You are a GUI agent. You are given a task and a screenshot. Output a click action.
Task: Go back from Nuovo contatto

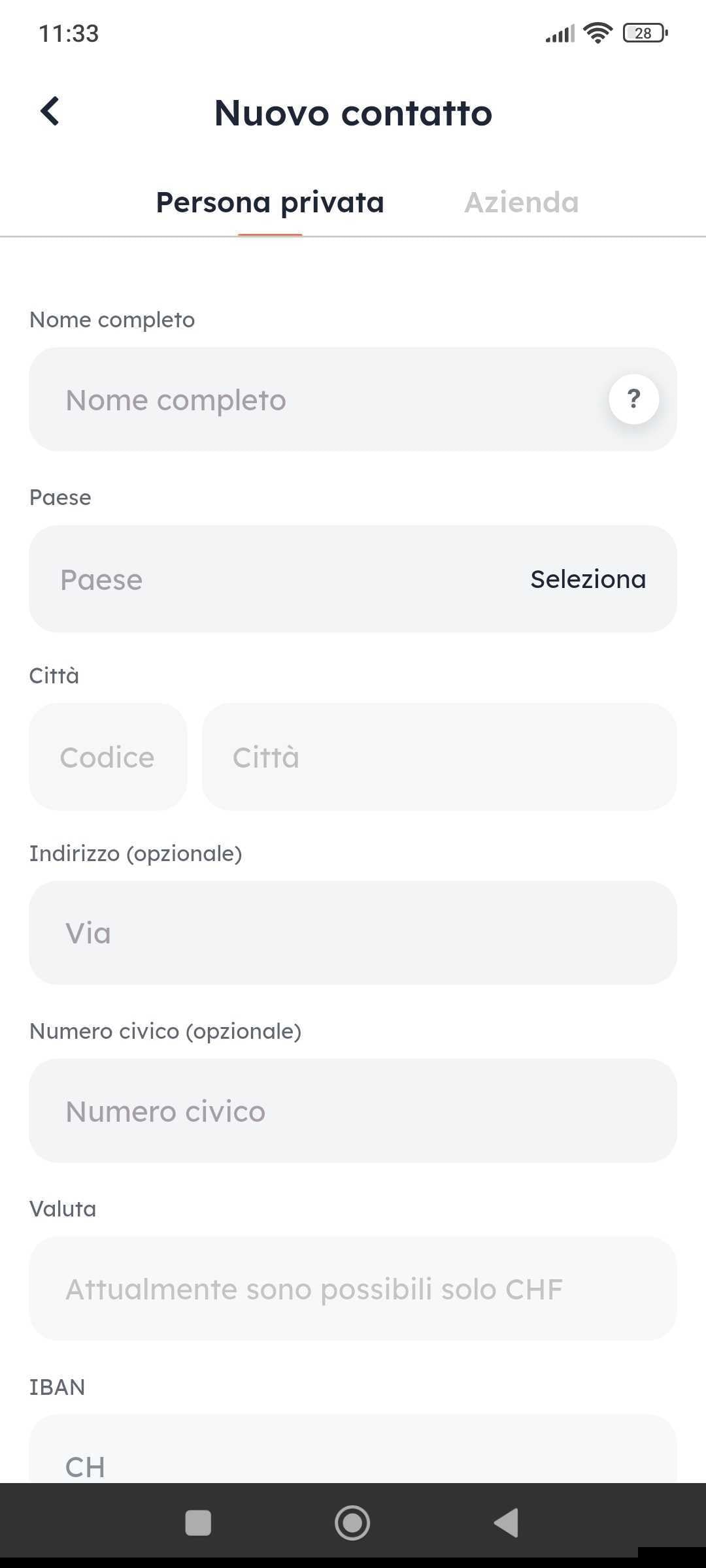pos(50,111)
